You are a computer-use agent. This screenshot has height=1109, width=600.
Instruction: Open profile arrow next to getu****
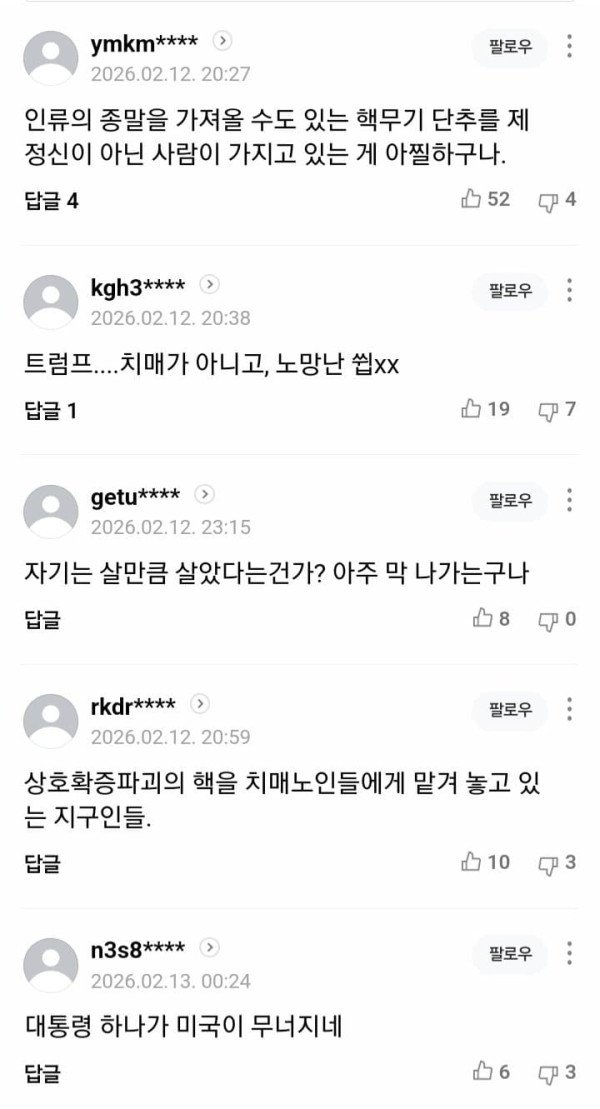pyautogui.click(x=204, y=495)
